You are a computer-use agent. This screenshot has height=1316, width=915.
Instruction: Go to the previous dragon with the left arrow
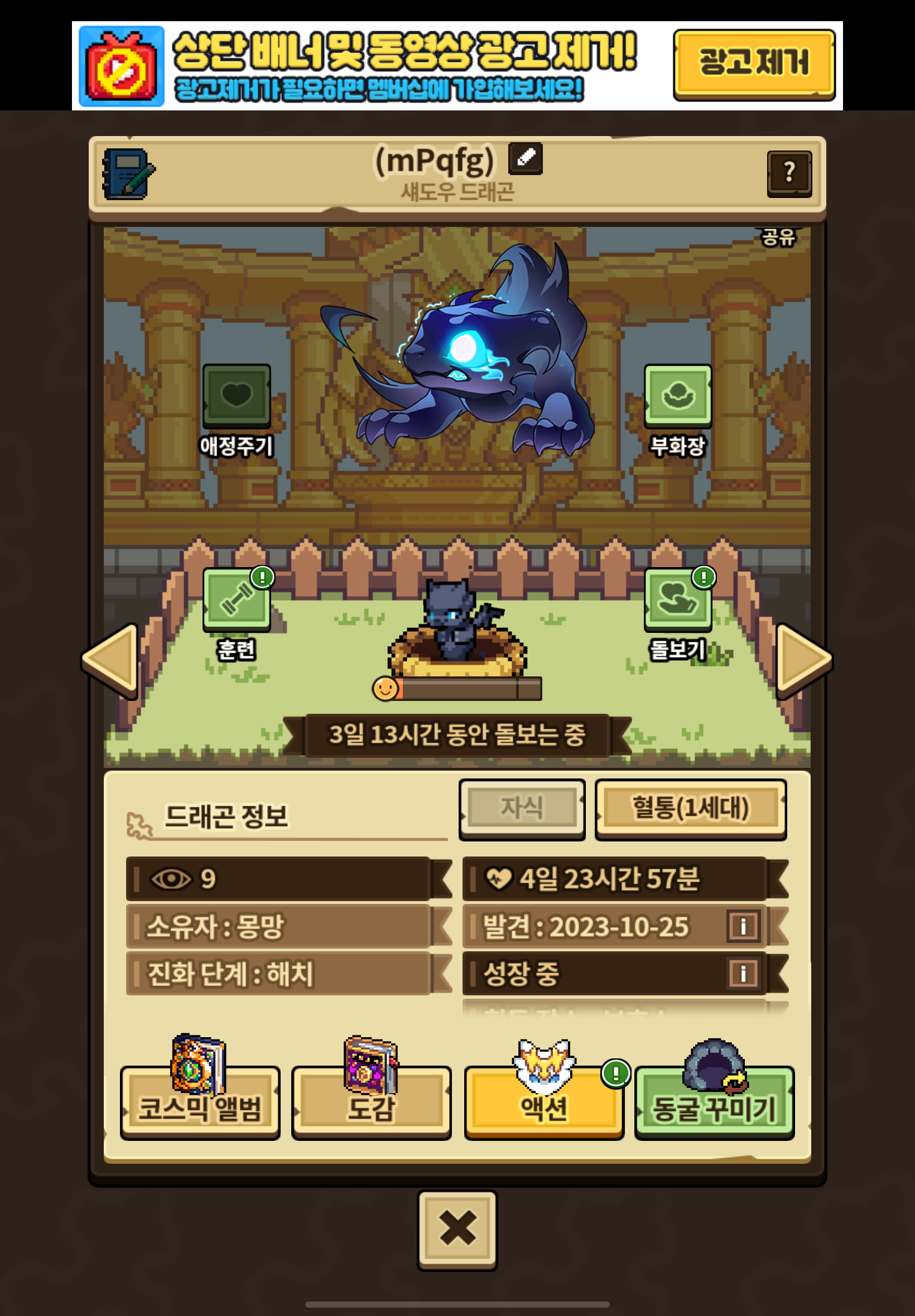point(110,661)
